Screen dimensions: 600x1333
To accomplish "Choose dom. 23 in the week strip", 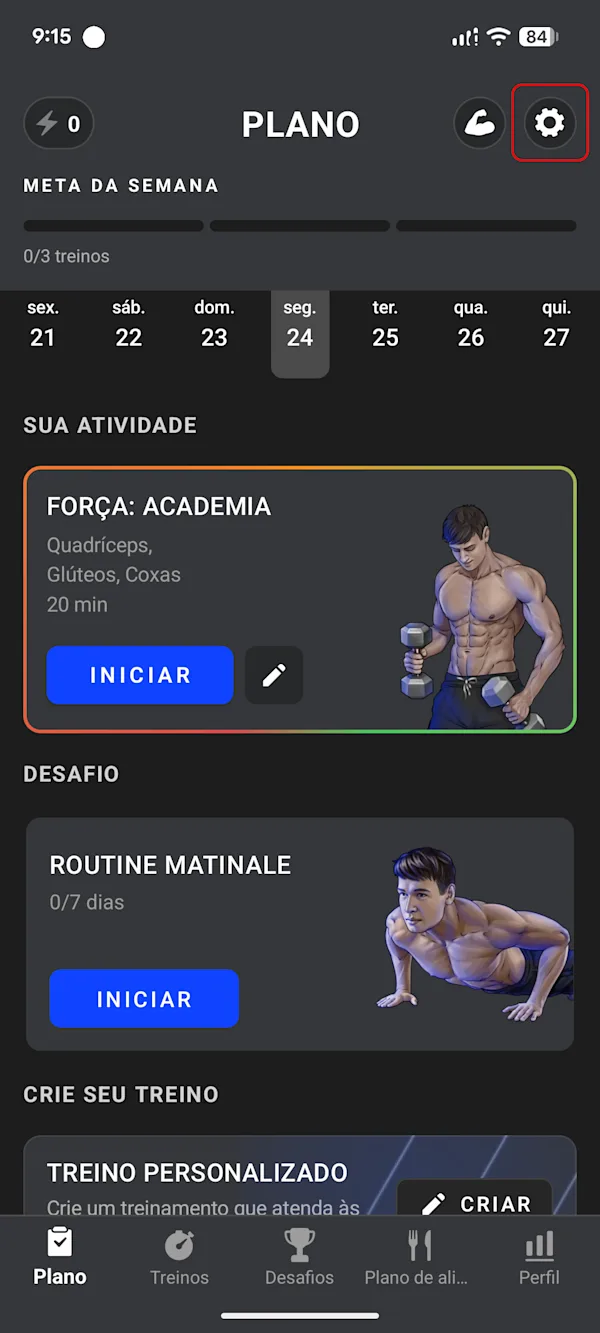I will (x=214, y=324).
